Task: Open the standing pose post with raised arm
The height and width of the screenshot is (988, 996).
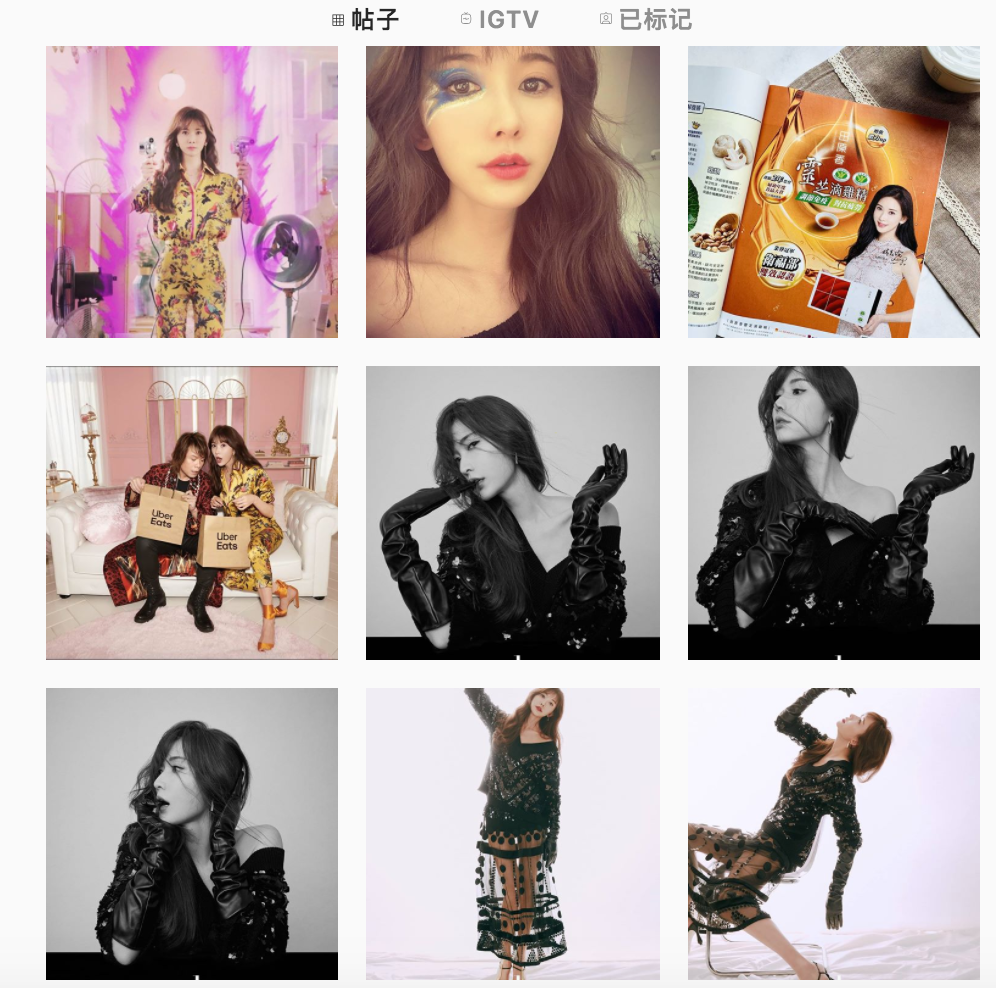Action: 512,833
